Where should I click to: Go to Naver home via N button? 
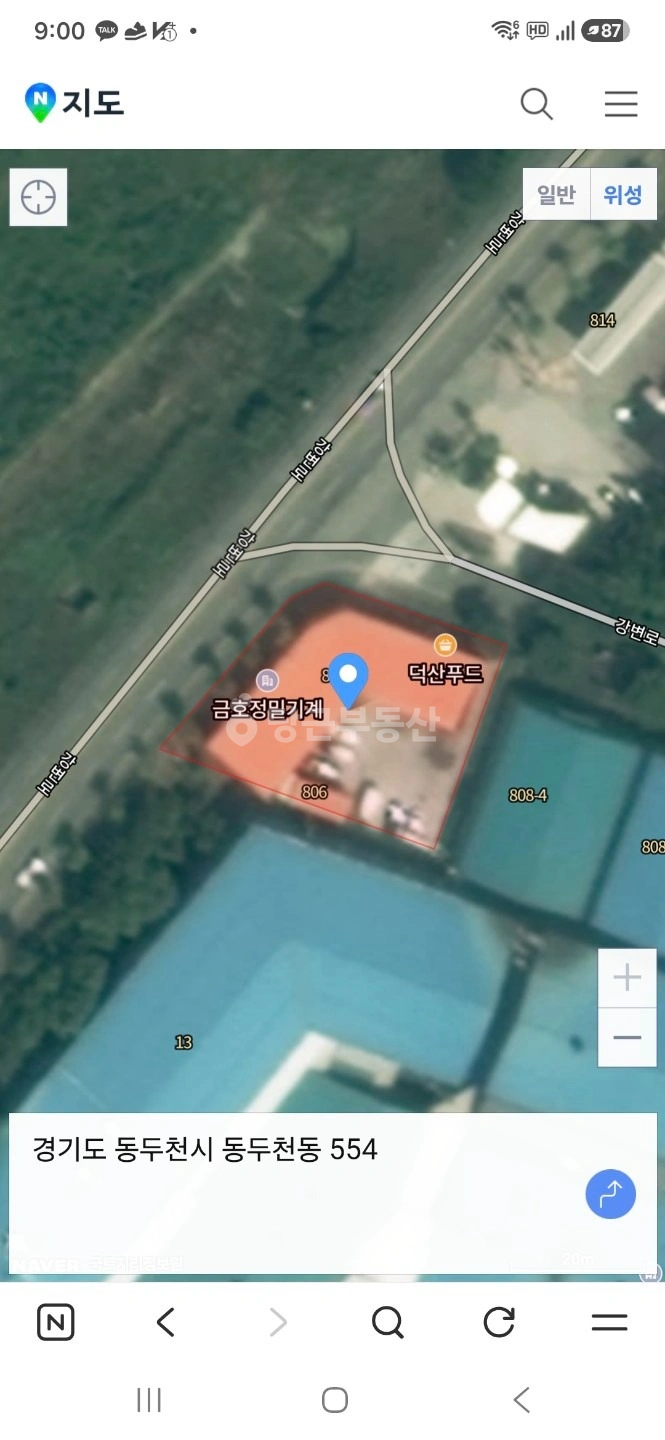(x=56, y=1322)
